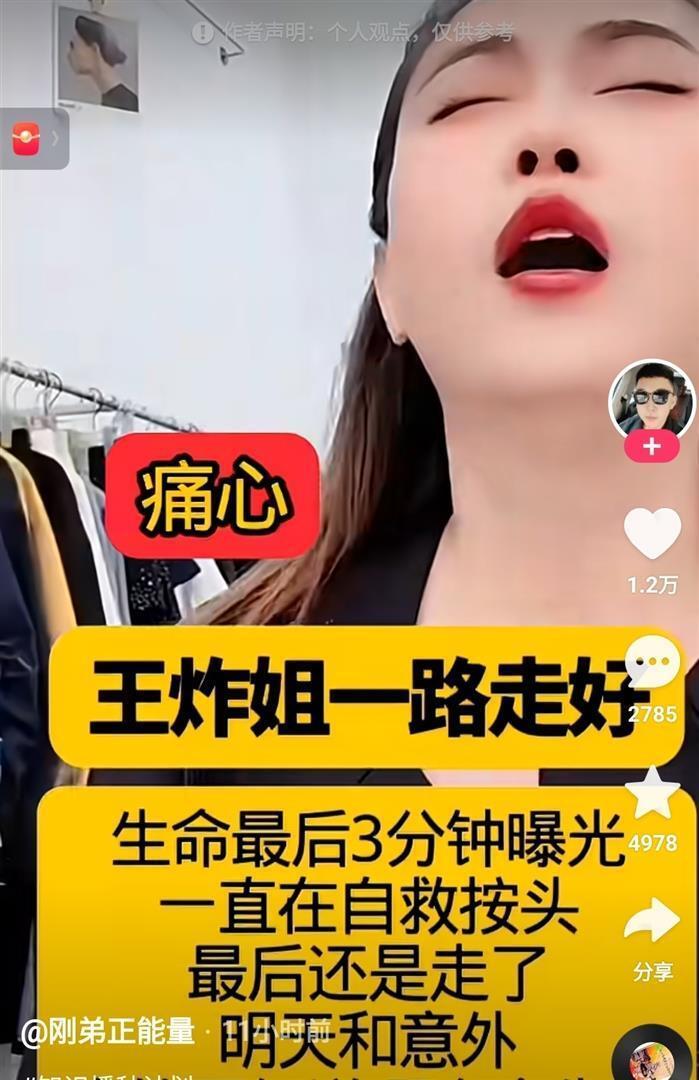Follow the author with the red plus button
This screenshot has height=1080, width=699.
[651, 447]
